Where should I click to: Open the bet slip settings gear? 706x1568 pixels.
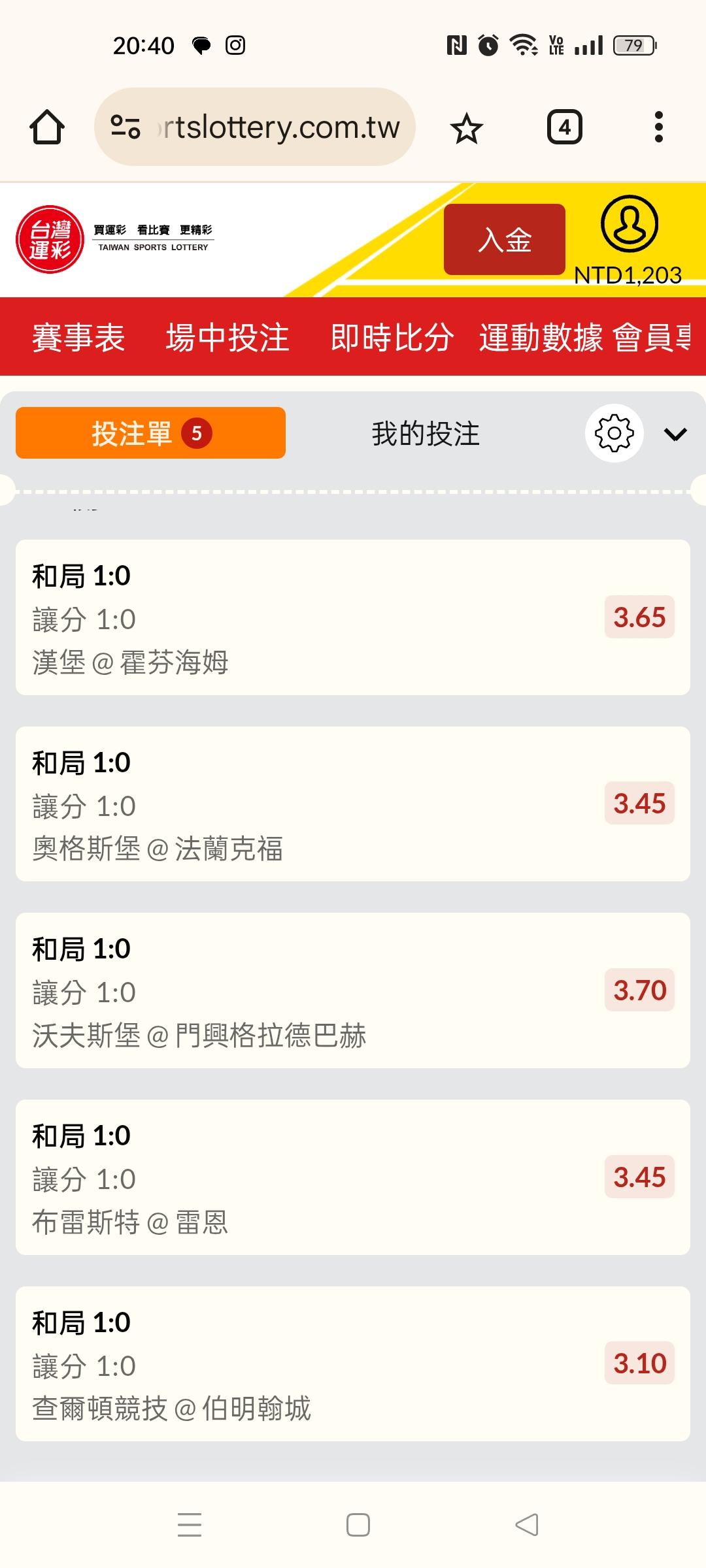tap(614, 433)
